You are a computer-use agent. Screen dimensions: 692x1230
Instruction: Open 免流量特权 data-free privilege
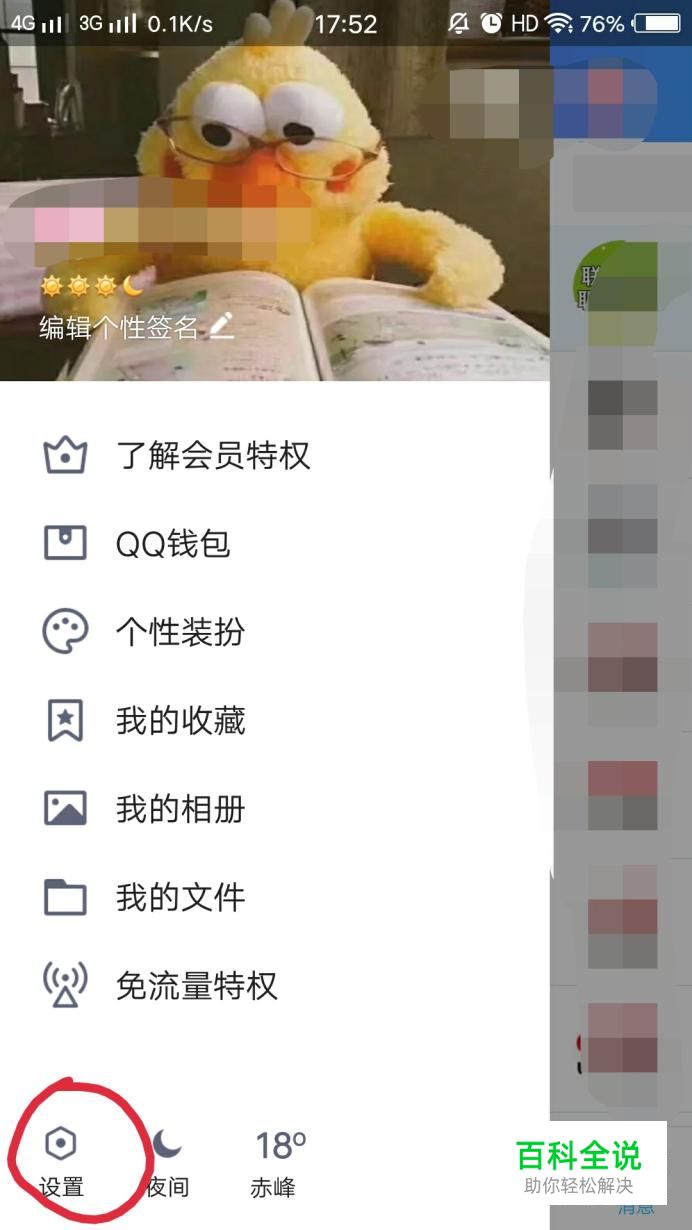(x=196, y=986)
